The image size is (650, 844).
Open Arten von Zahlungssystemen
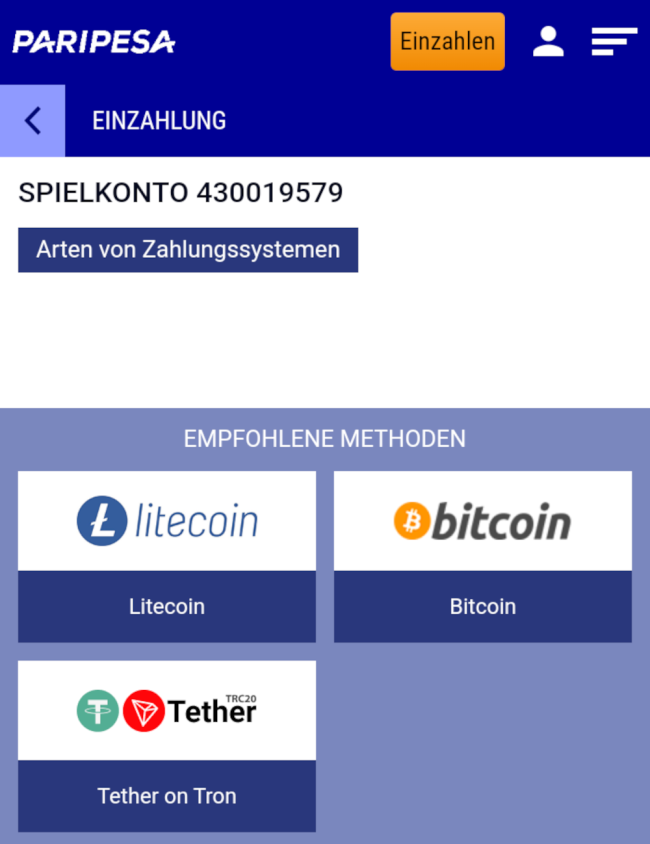[x=188, y=250]
